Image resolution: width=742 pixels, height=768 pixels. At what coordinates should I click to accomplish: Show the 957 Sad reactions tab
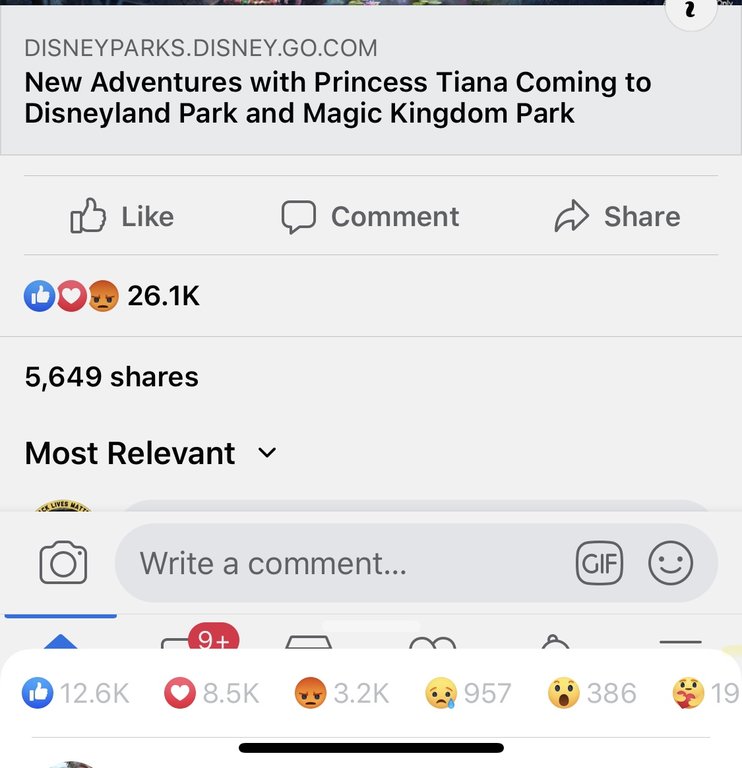coord(468,693)
